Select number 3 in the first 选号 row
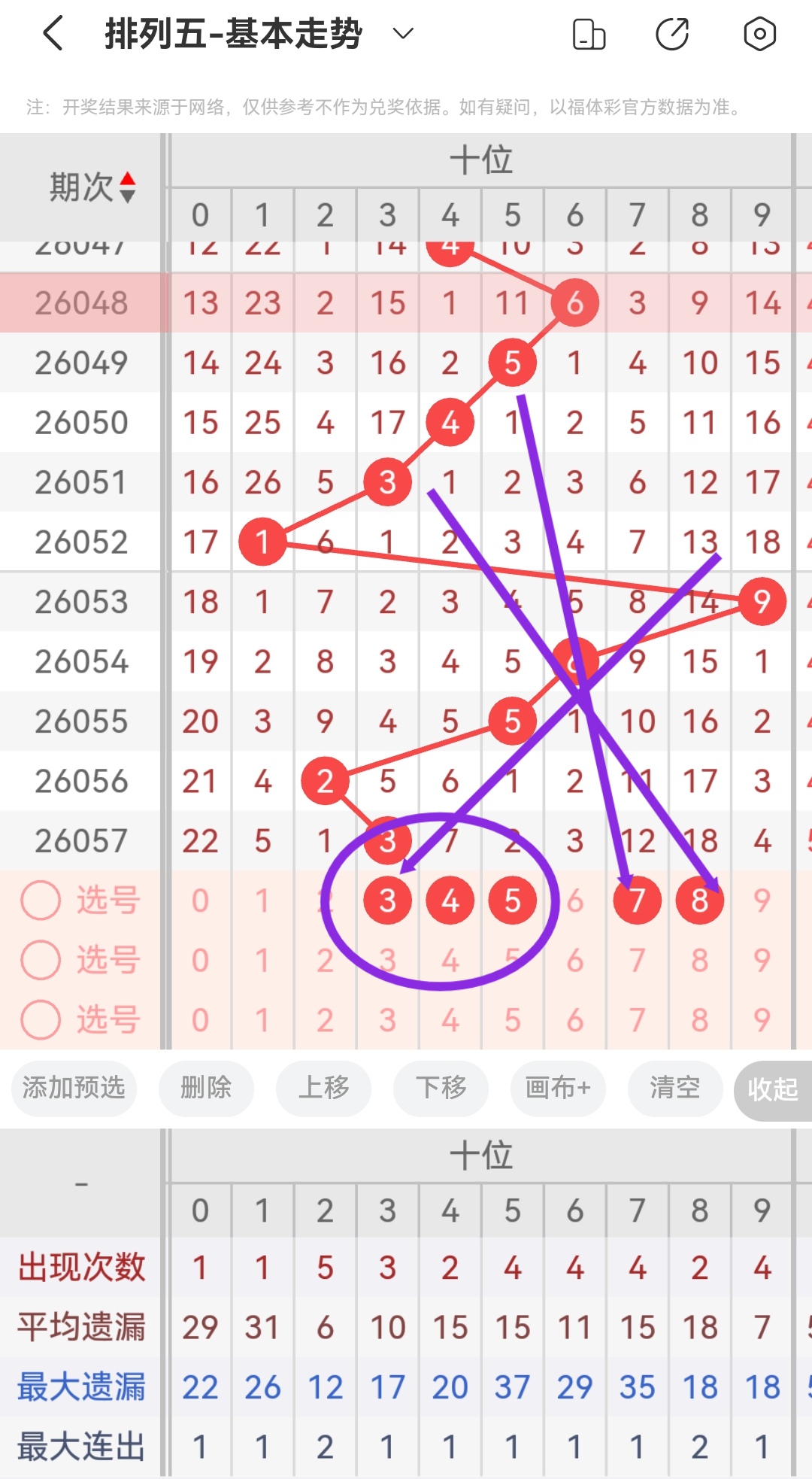Viewport: 812px width, 1479px height. point(386,900)
